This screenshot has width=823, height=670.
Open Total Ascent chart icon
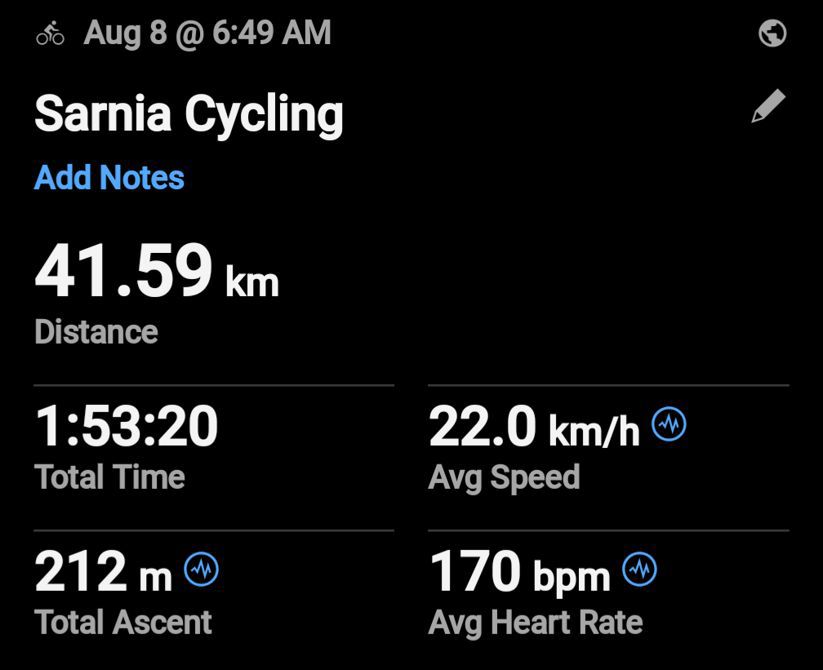coord(202,570)
